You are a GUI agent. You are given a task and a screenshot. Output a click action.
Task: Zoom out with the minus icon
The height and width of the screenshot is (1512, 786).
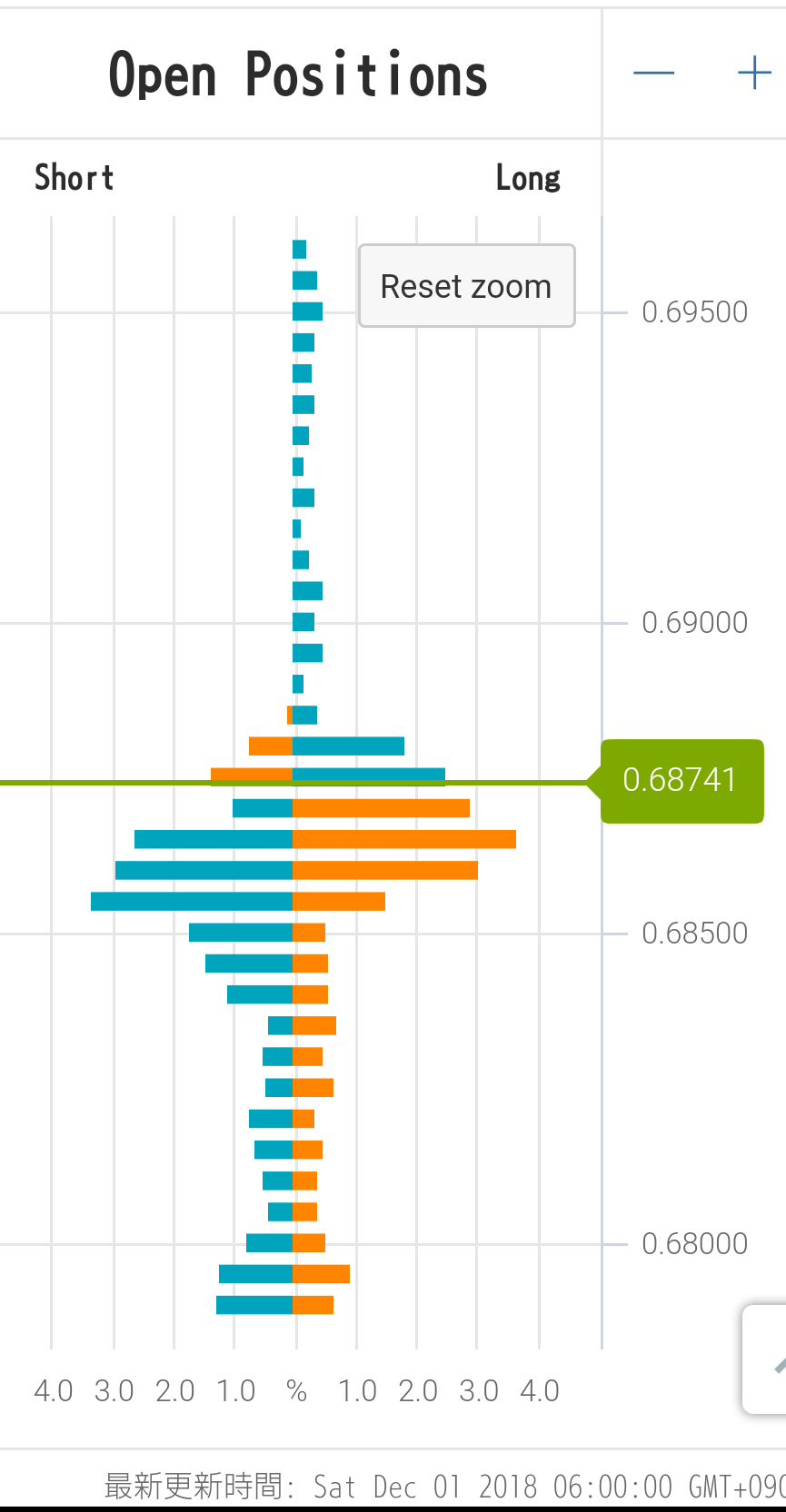coord(653,73)
